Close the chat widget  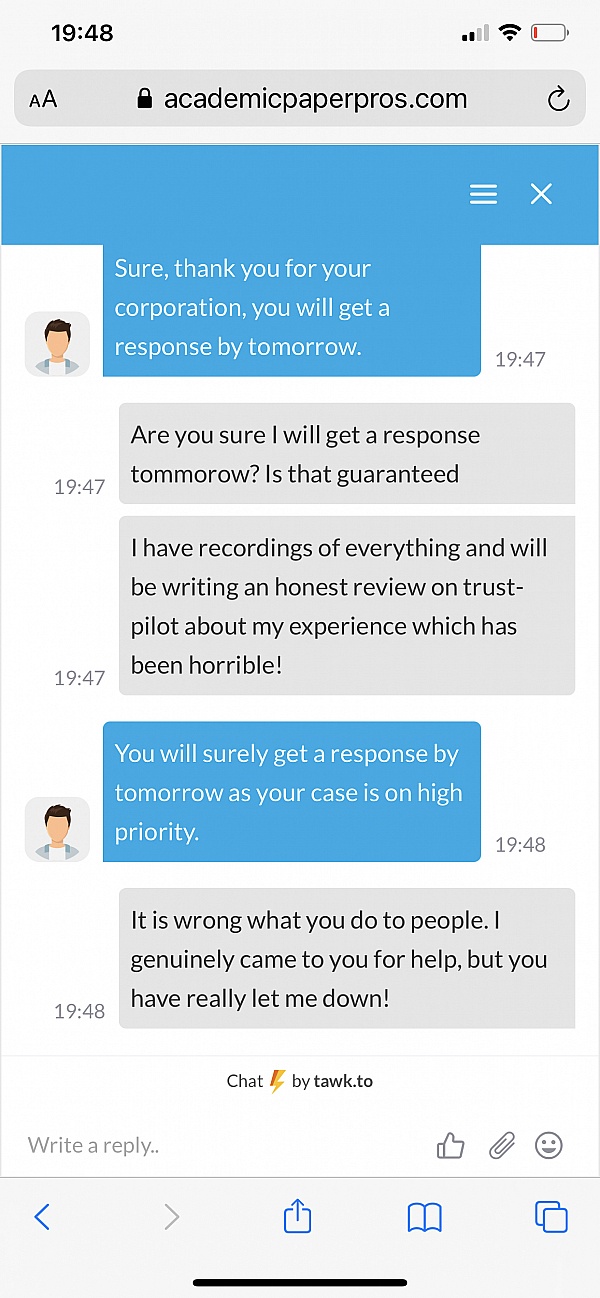[x=541, y=194]
